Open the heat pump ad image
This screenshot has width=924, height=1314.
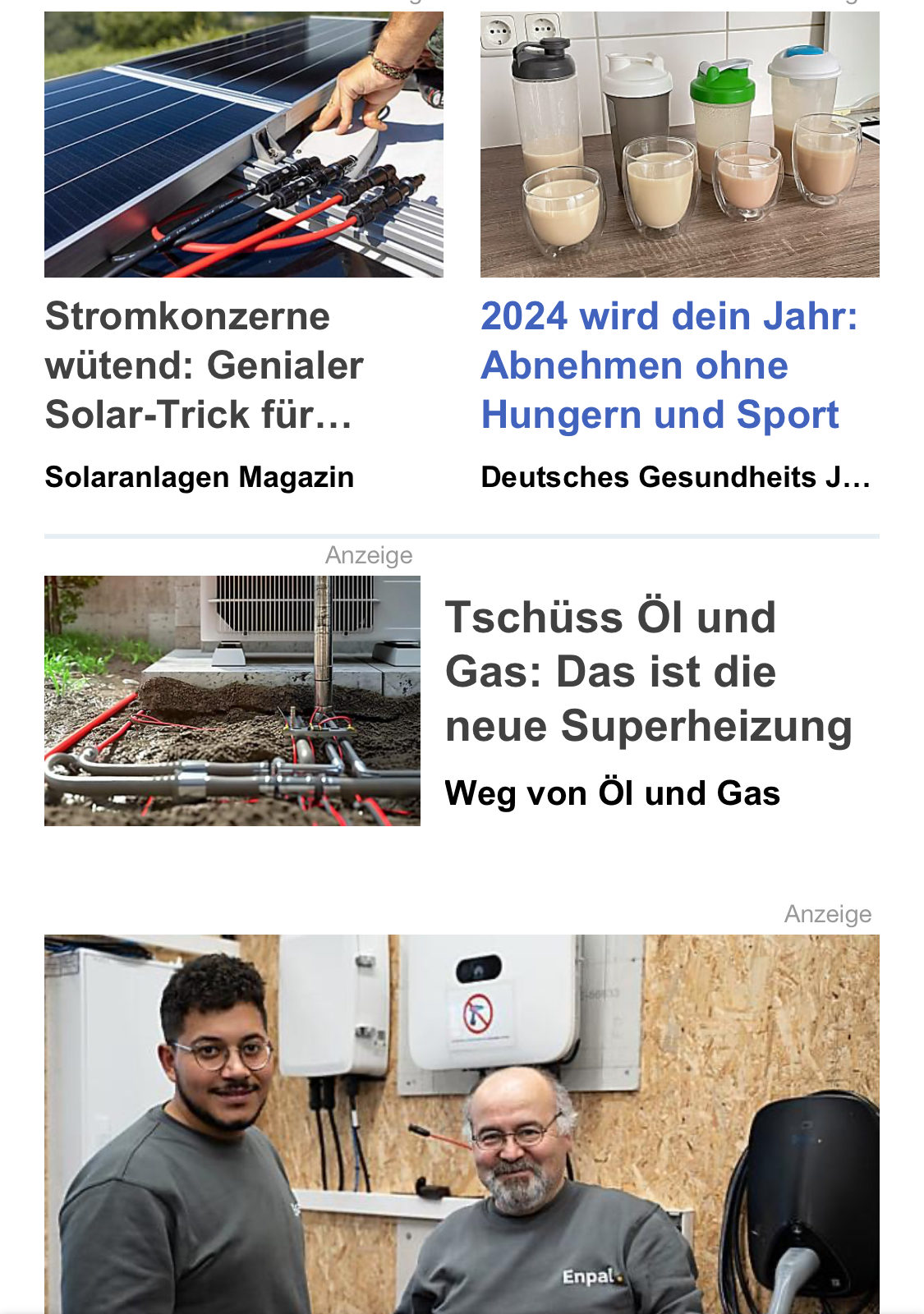click(232, 701)
